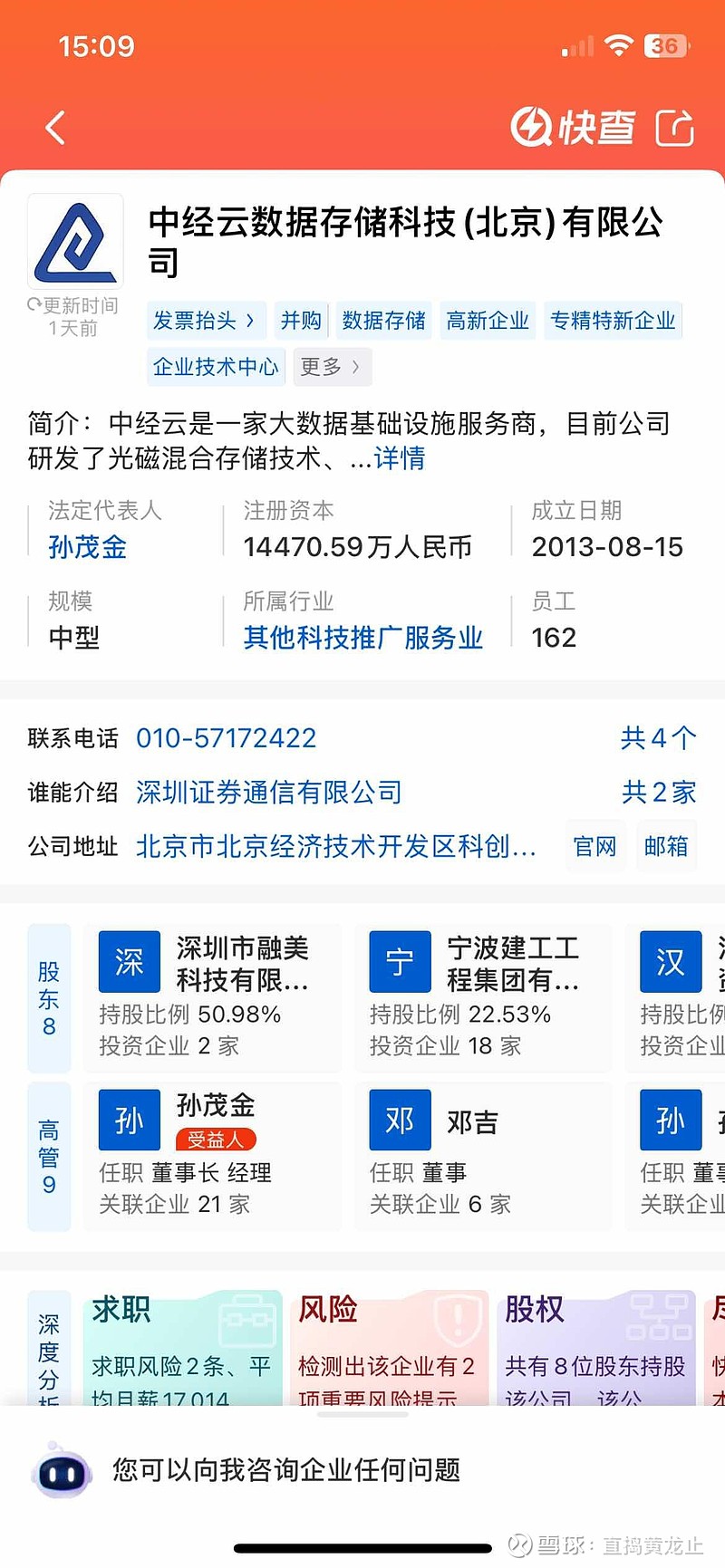The width and height of the screenshot is (725, 1568).
Task: Switch to the 股东8 shareholders section
Action: pos(49,997)
